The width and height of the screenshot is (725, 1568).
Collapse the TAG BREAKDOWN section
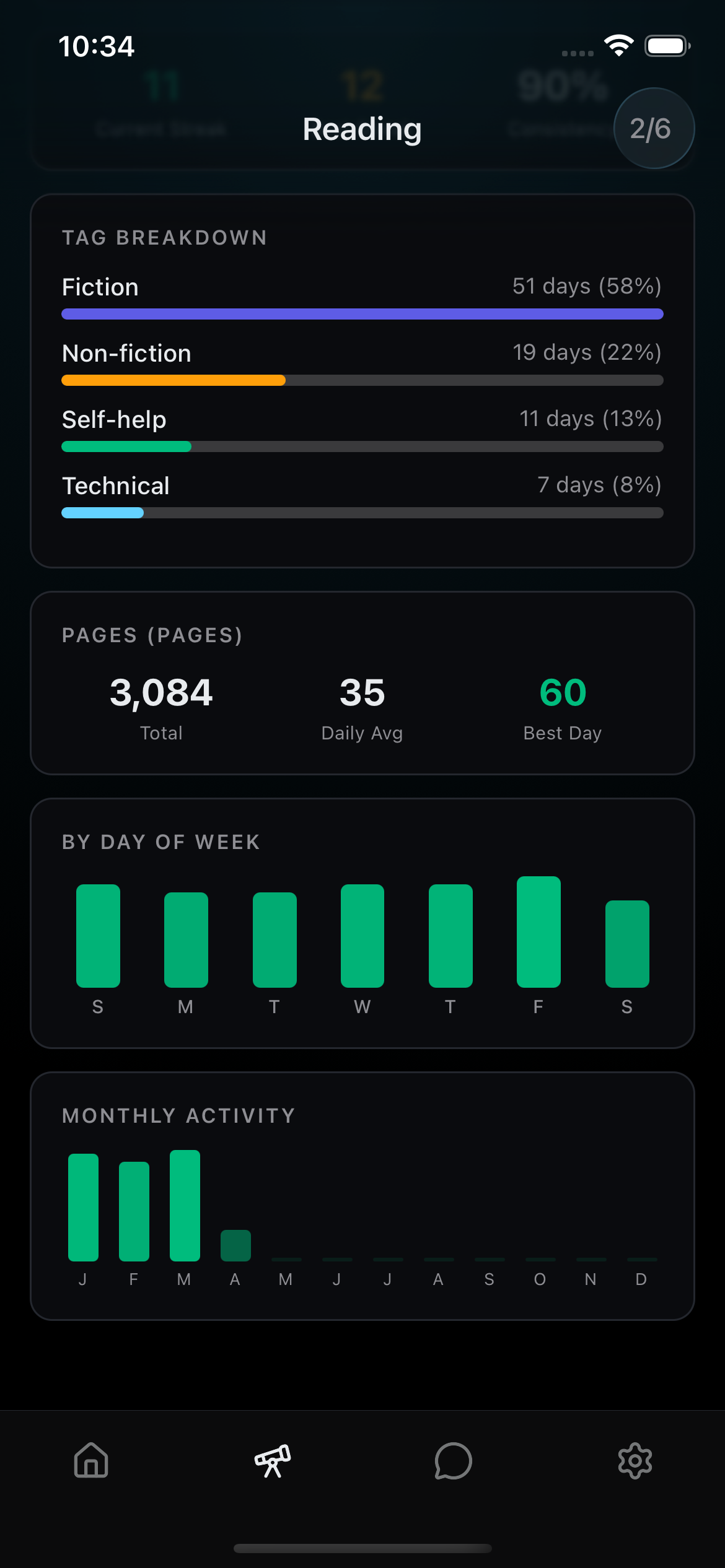coord(164,238)
